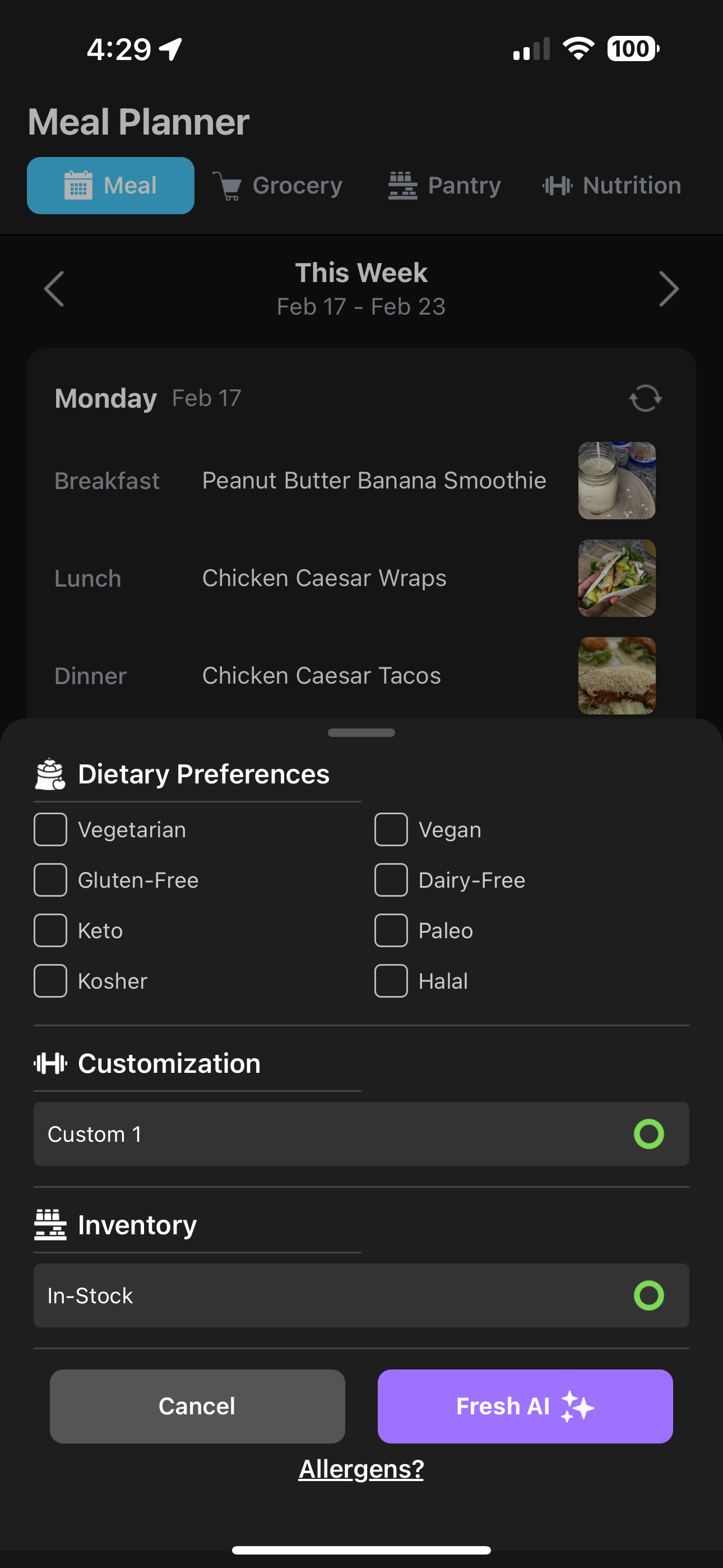Open the Chicken Caesar Wraps lunch
The image size is (723, 1568).
pos(324,578)
